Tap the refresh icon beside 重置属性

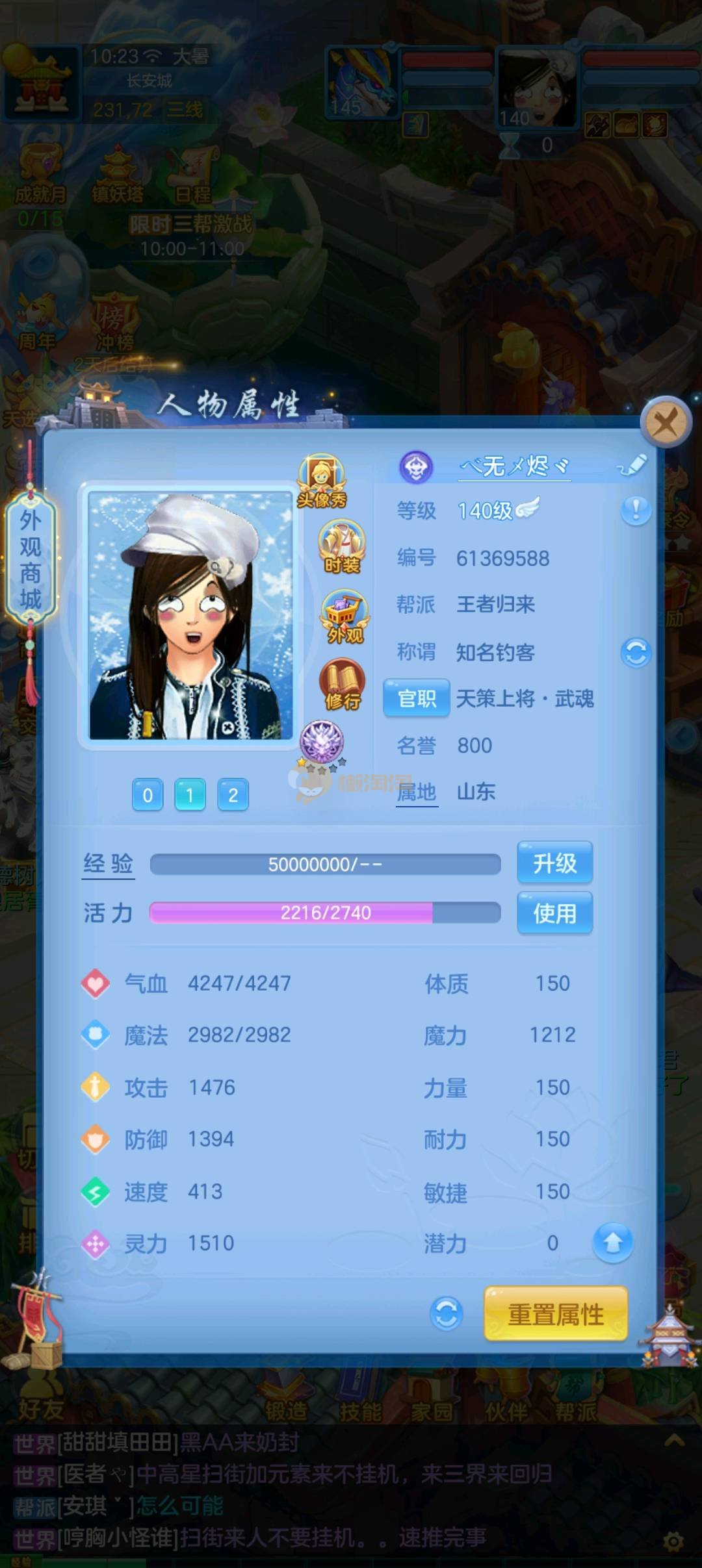447,1315
